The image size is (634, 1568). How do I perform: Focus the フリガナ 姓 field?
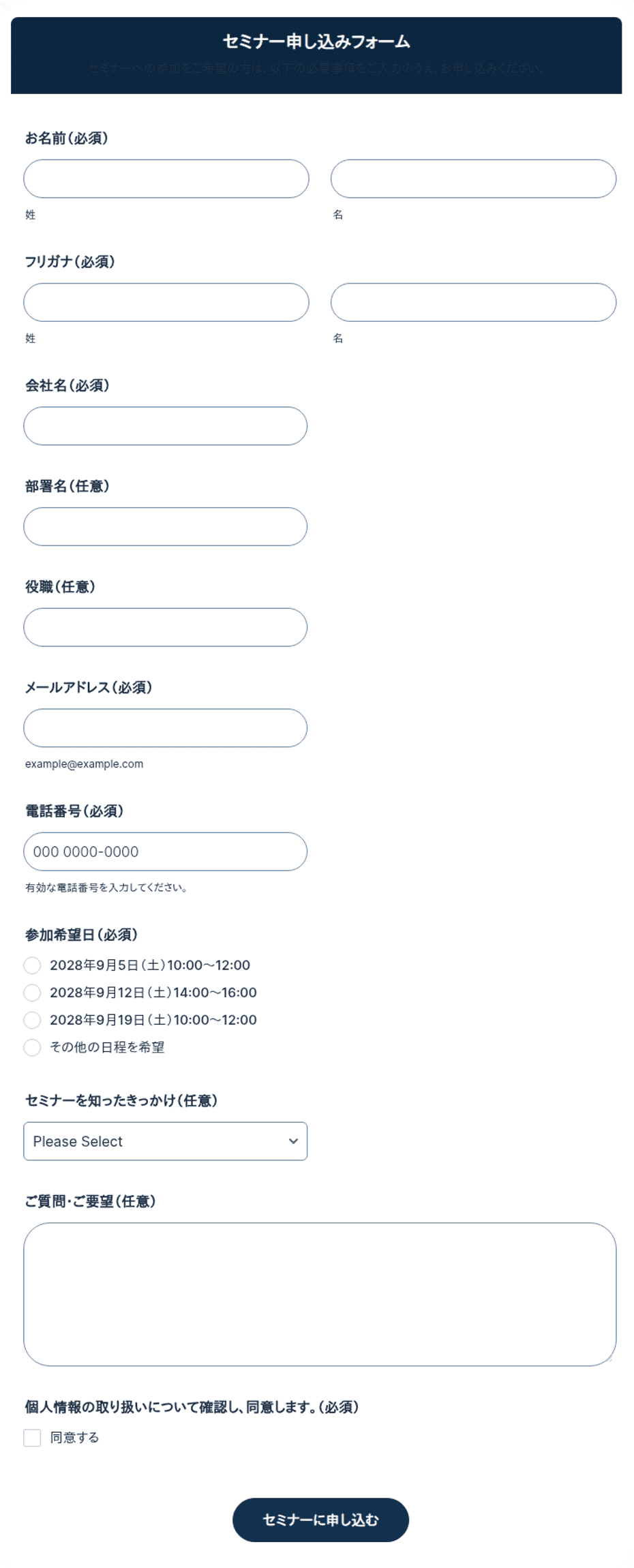click(166, 302)
